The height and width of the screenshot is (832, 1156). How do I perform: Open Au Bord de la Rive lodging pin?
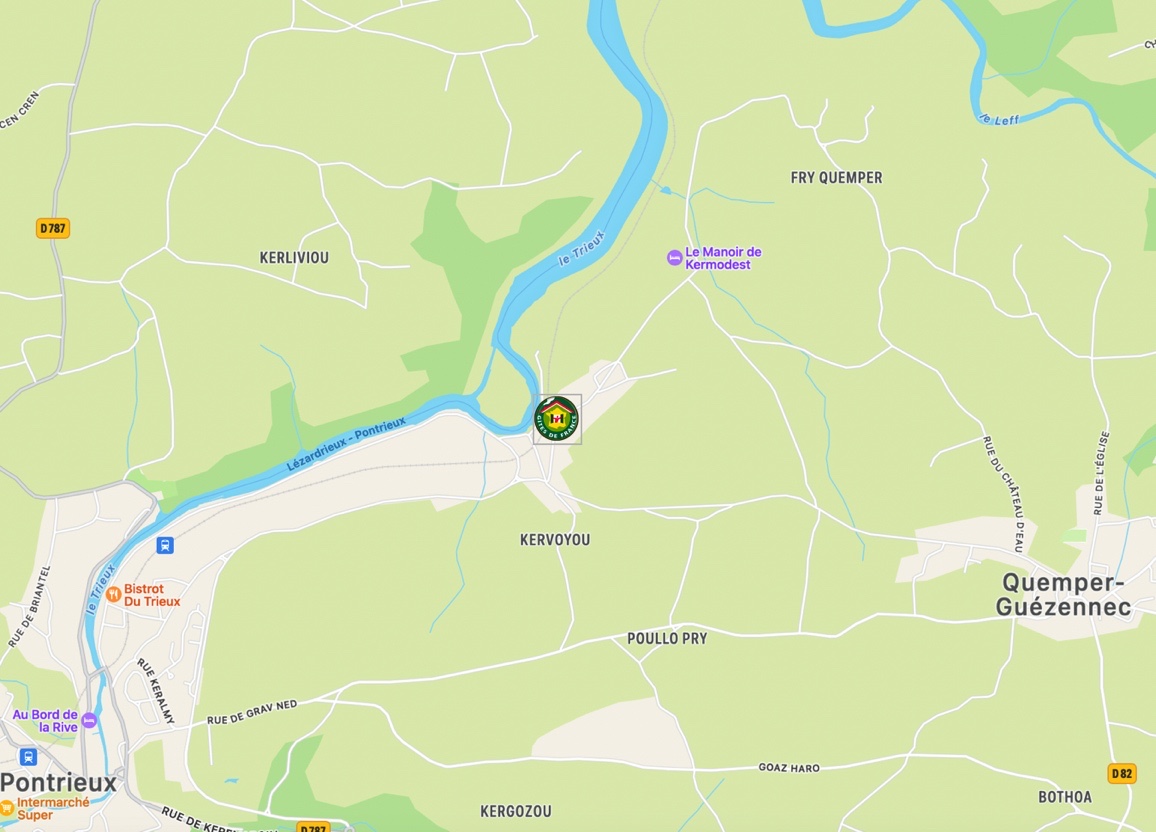click(89, 720)
